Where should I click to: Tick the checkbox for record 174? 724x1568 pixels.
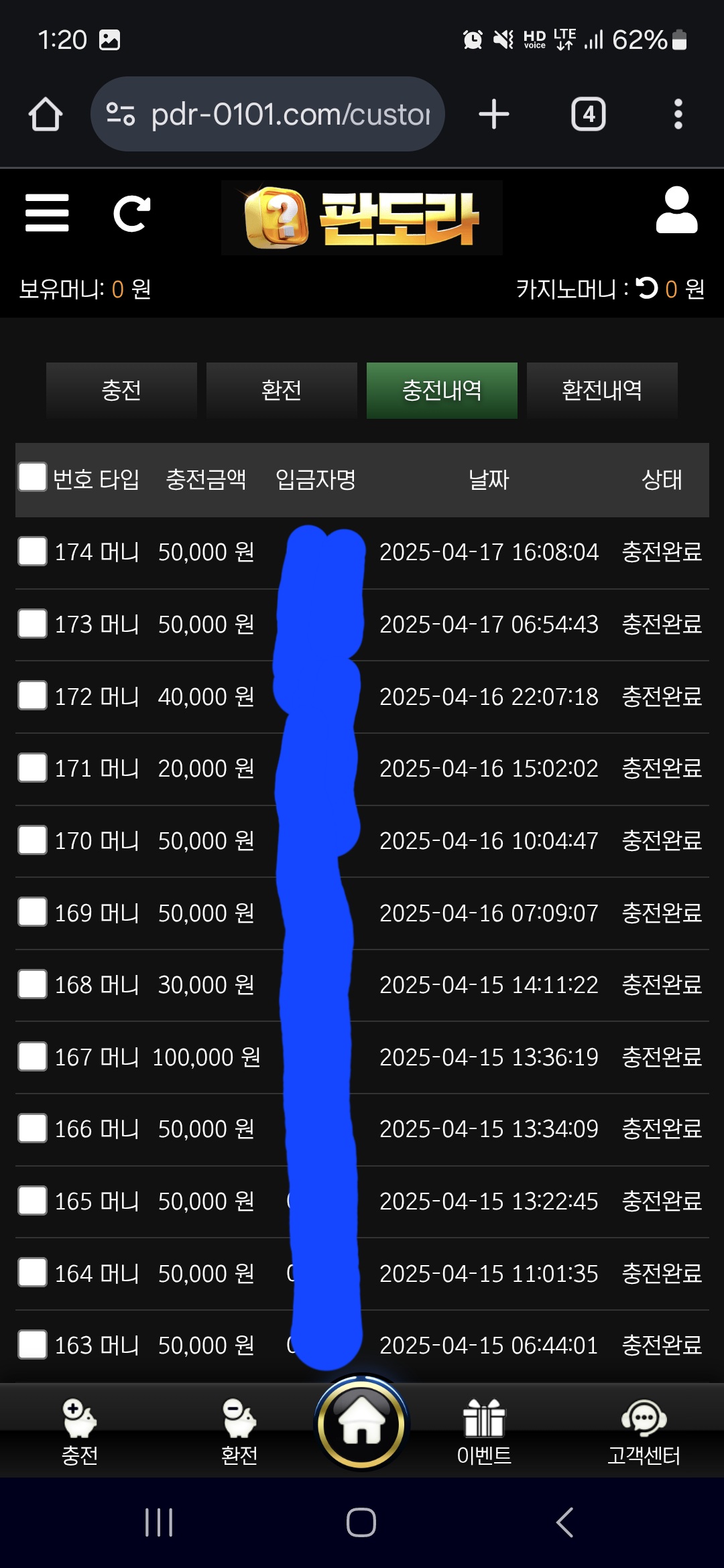[x=32, y=551]
